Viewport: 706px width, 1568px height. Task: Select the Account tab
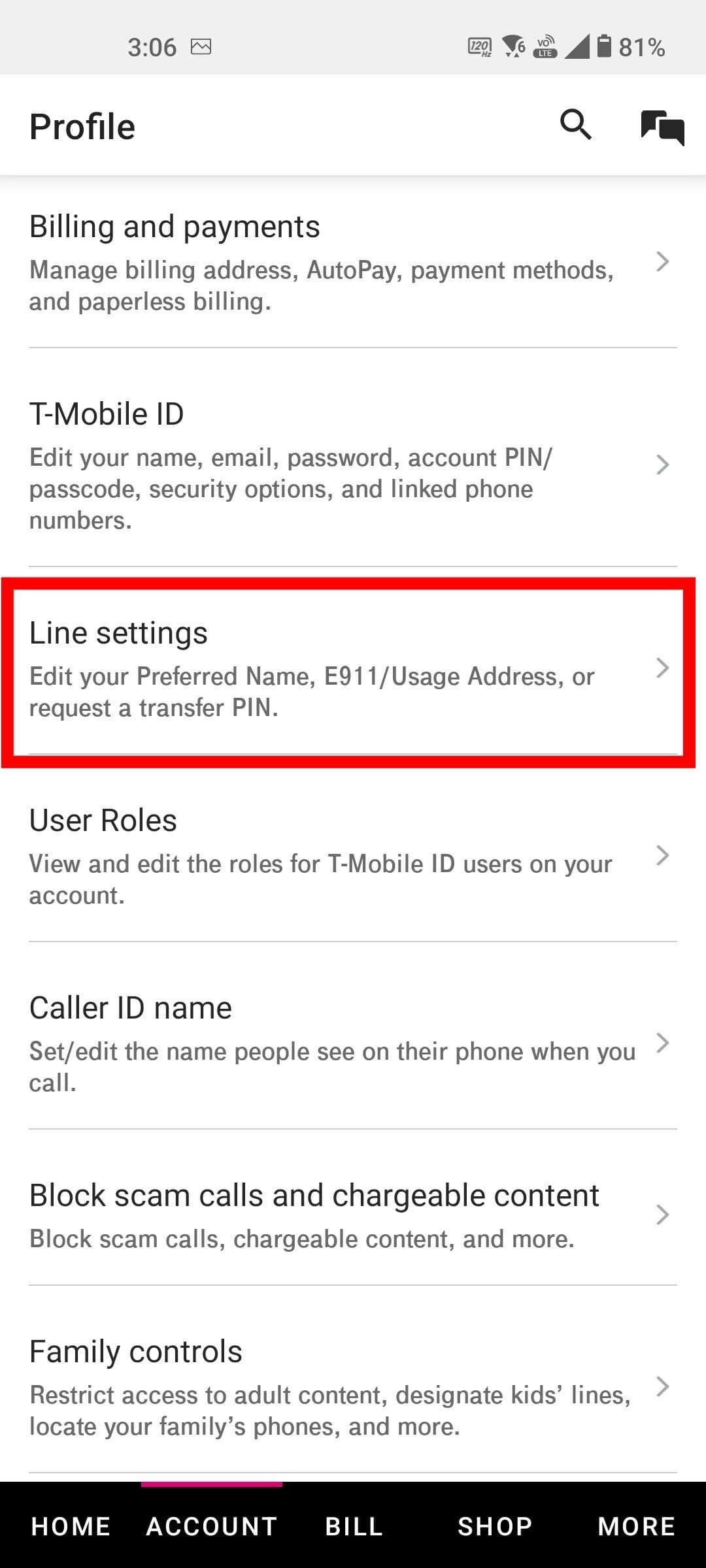tap(212, 1526)
